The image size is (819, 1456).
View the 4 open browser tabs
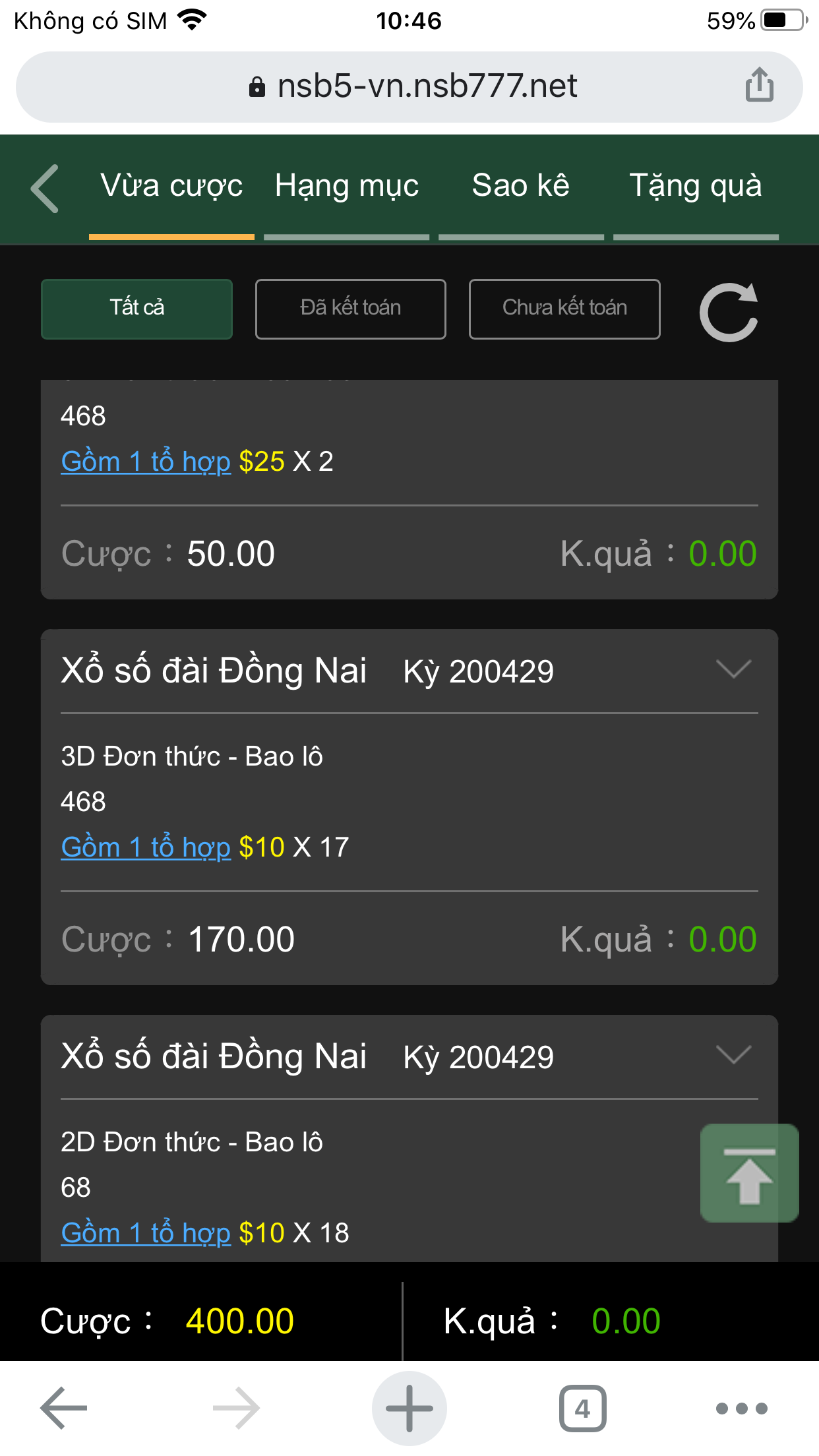pyautogui.click(x=582, y=1408)
